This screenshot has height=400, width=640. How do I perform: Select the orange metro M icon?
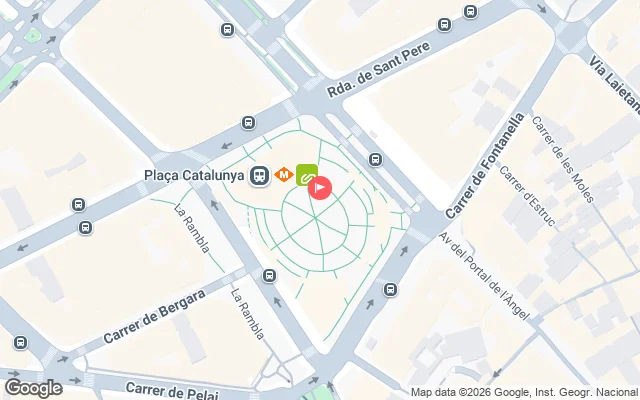pos(284,175)
